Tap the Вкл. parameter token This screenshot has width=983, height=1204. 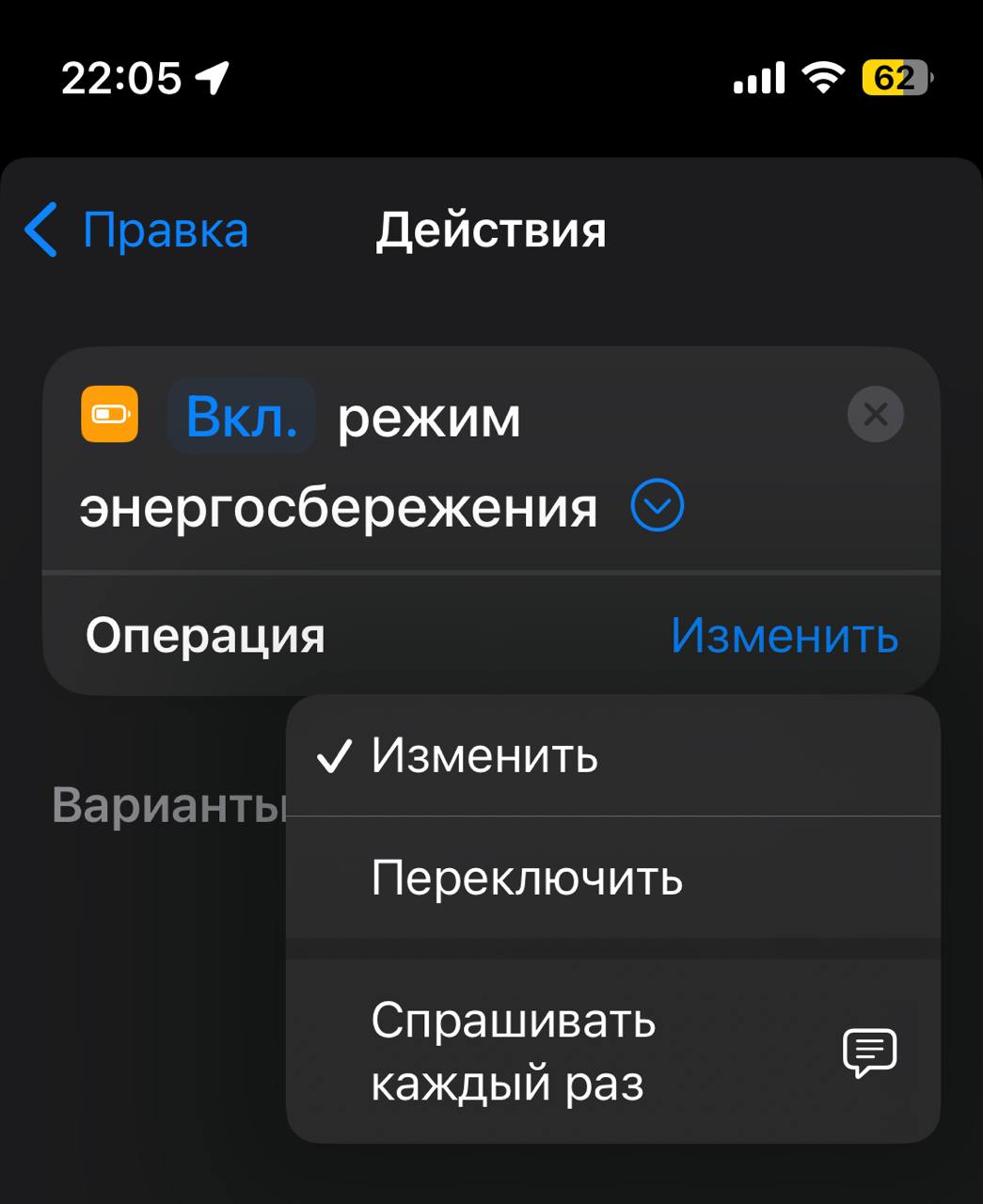pos(242,416)
